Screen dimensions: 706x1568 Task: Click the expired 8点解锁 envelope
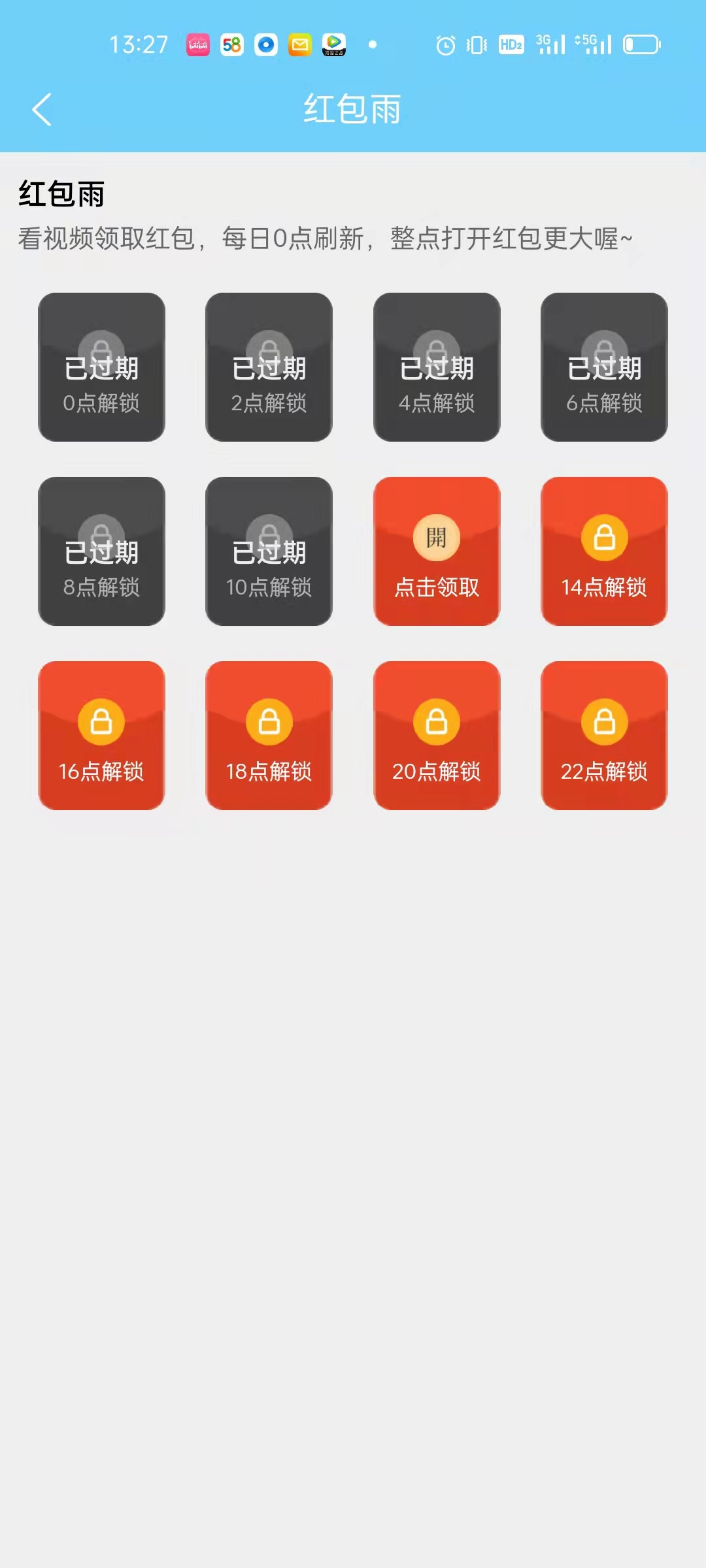[101, 552]
